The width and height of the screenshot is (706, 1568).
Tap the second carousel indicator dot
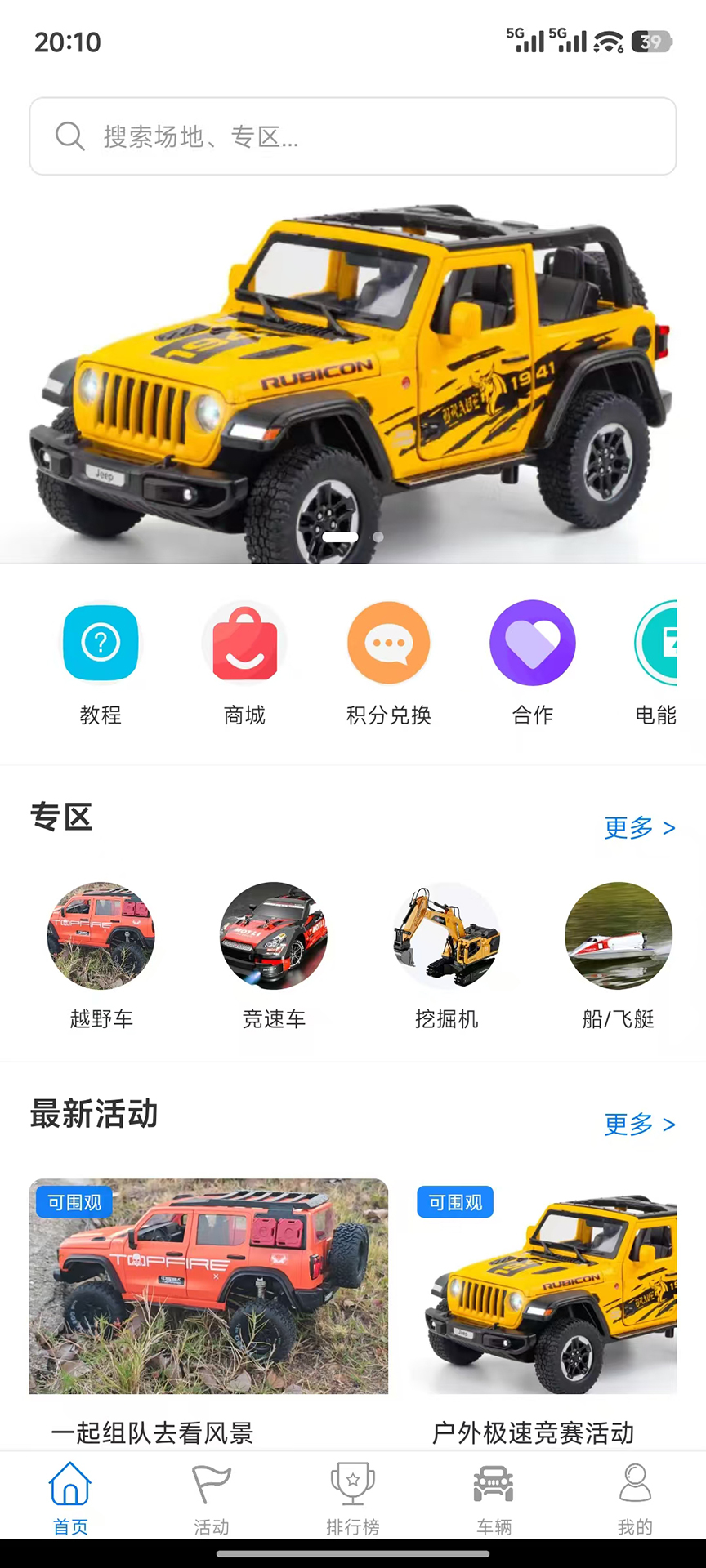point(378,537)
